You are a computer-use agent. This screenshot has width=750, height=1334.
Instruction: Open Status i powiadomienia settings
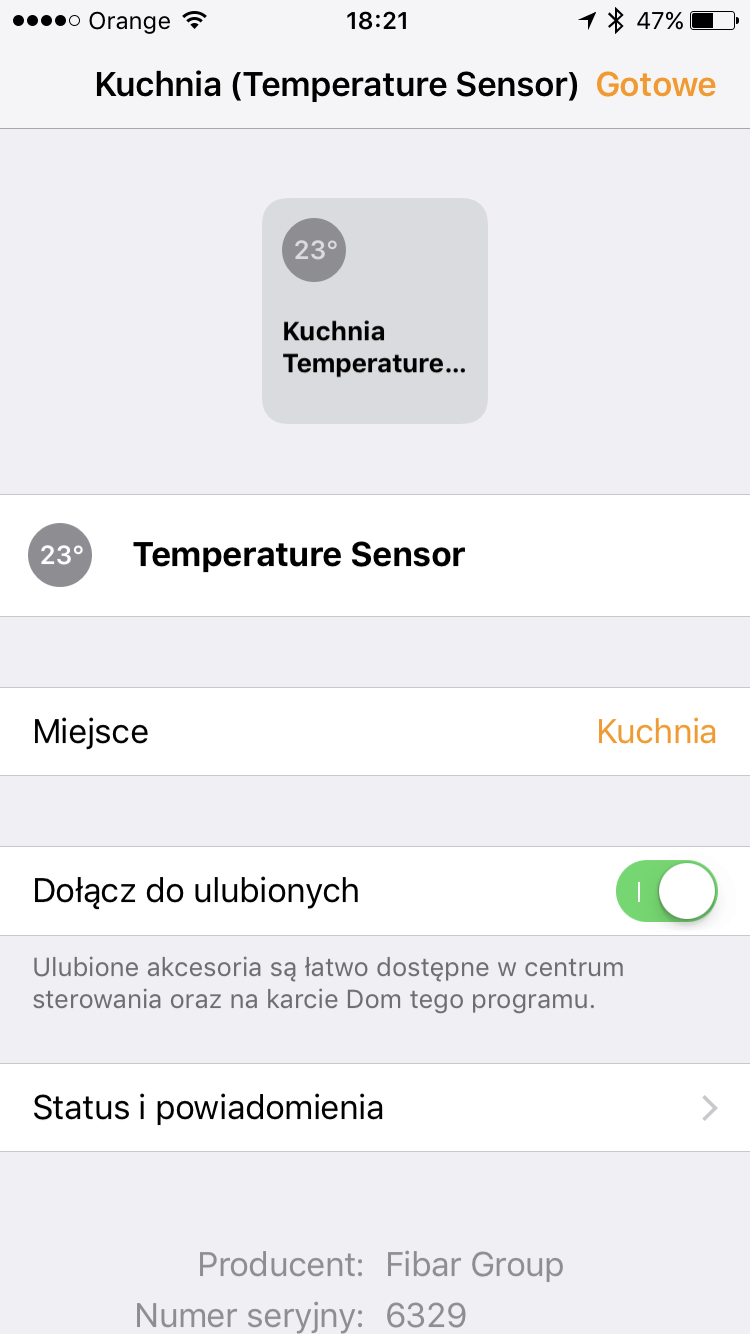(374, 1108)
